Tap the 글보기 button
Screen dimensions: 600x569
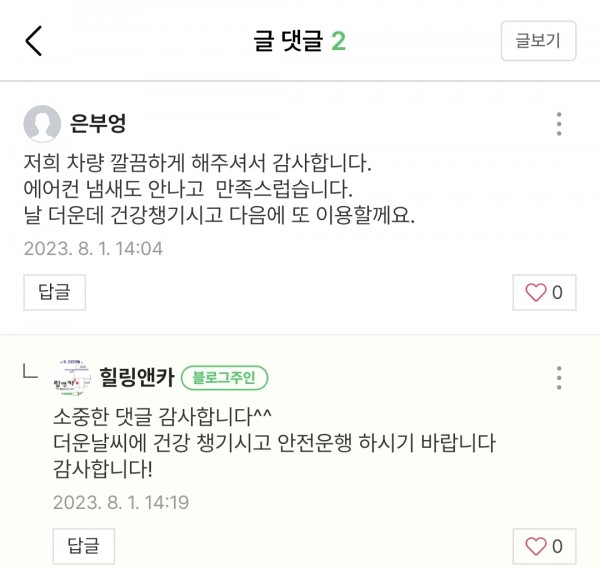click(x=538, y=41)
